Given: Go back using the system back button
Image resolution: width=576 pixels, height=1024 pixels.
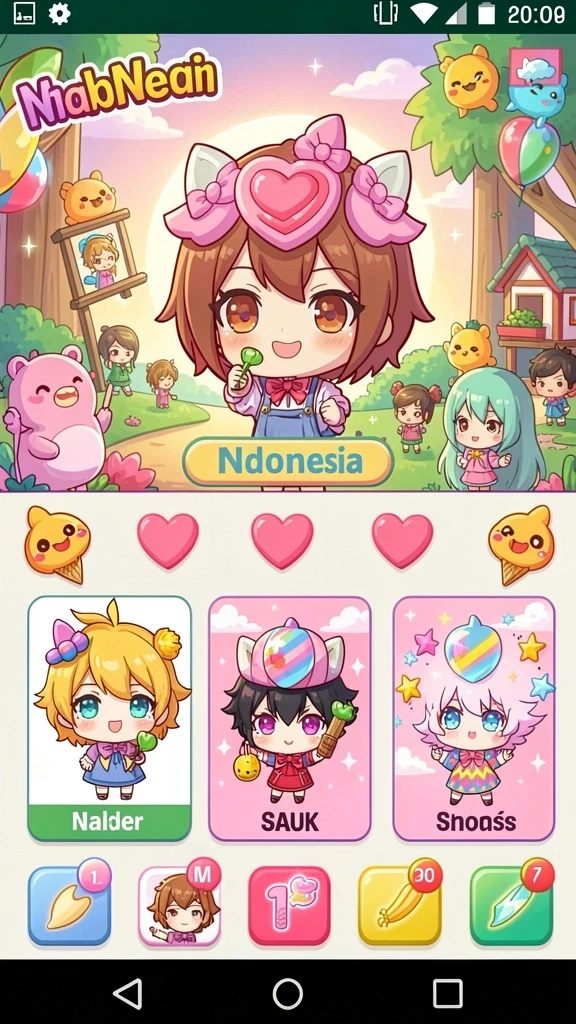Looking at the screenshot, I should [127, 994].
